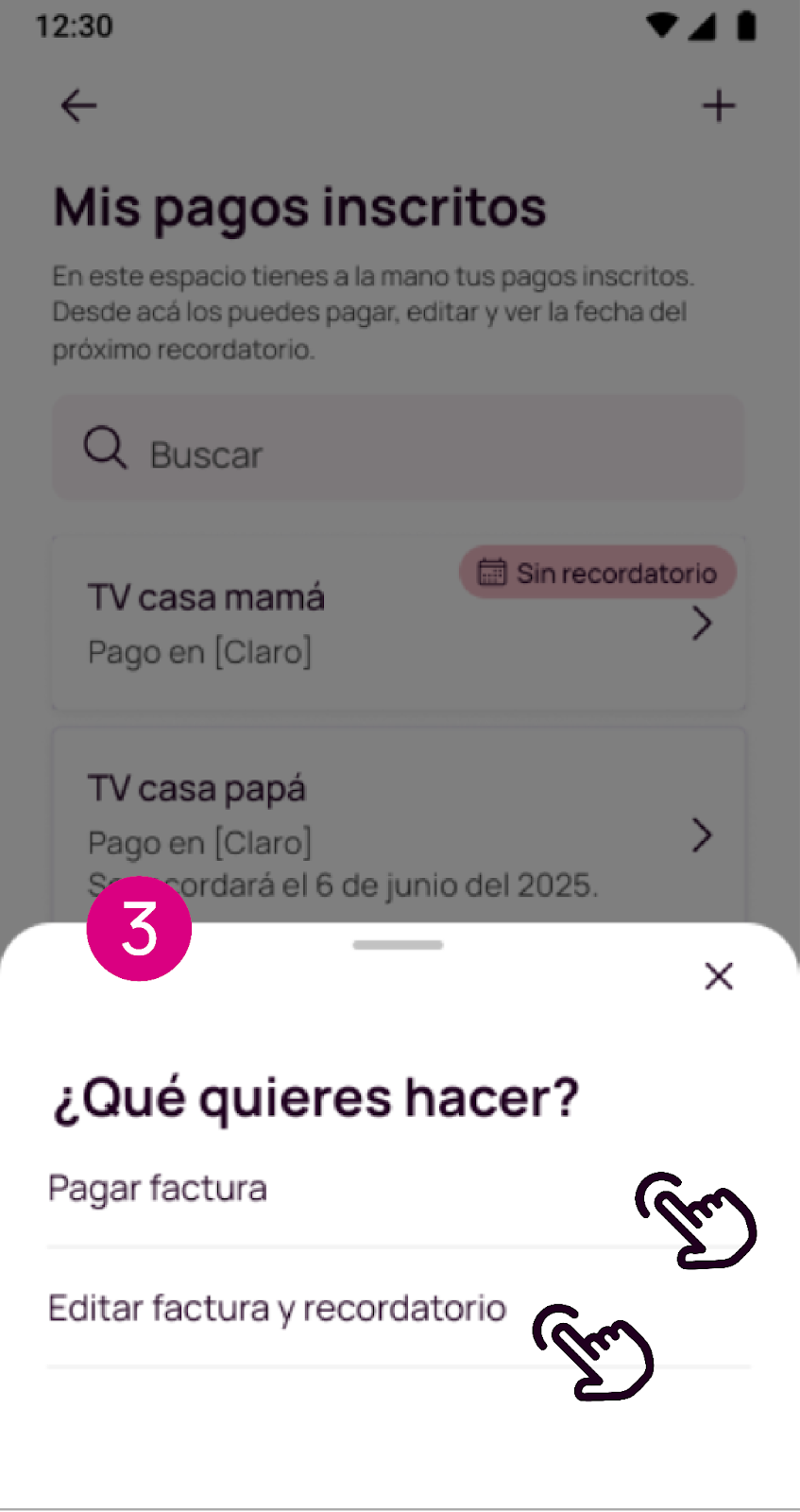Click the Buscar search field
The image size is (800, 1512).
pos(397,449)
